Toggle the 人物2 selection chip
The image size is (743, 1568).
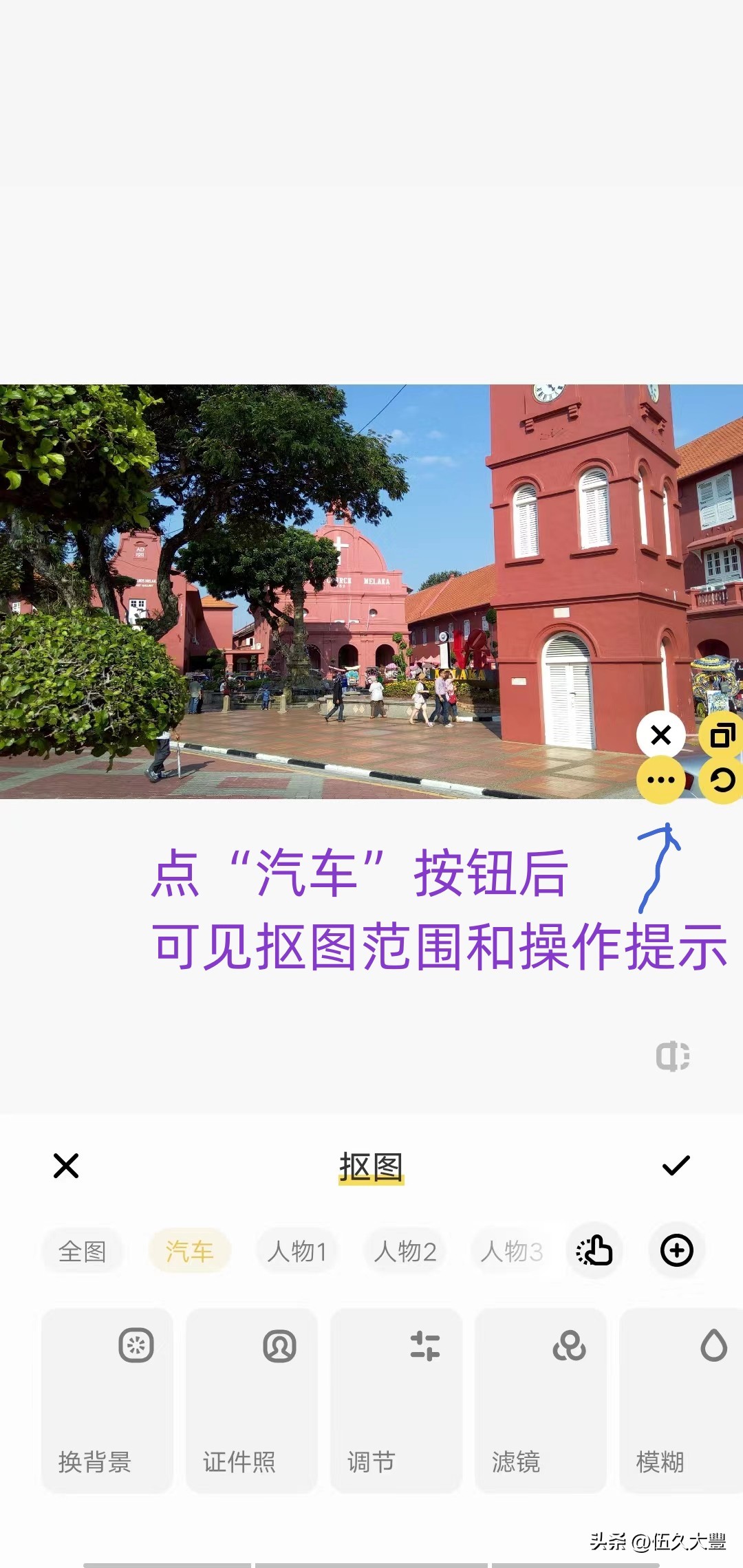pyautogui.click(x=405, y=1251)
